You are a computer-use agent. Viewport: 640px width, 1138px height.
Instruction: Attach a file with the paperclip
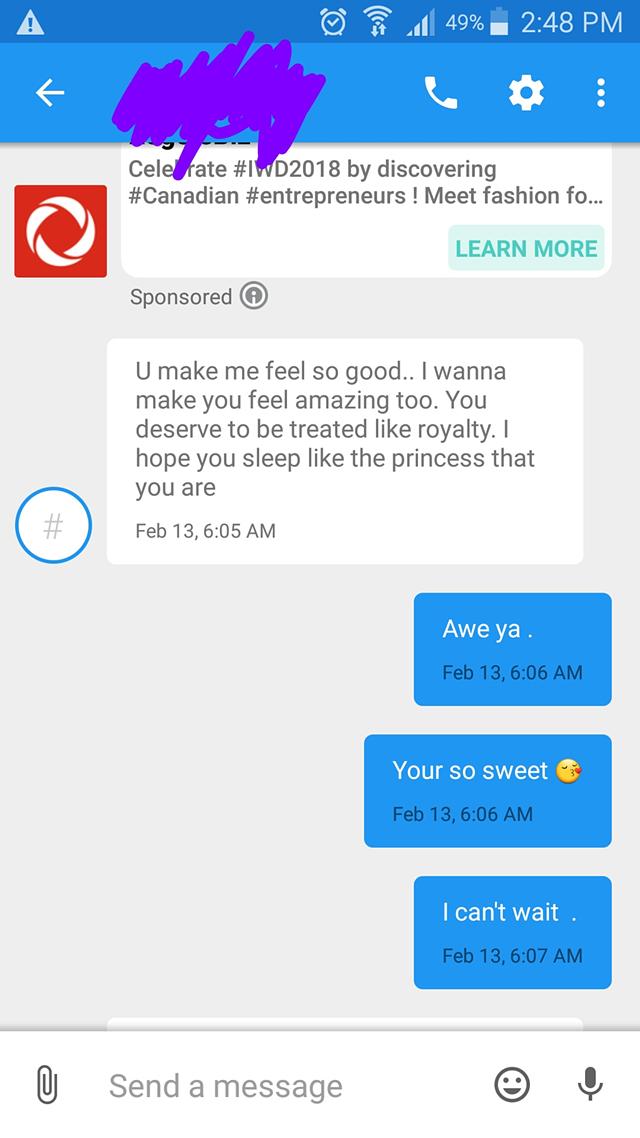(x=46, y=1085)
